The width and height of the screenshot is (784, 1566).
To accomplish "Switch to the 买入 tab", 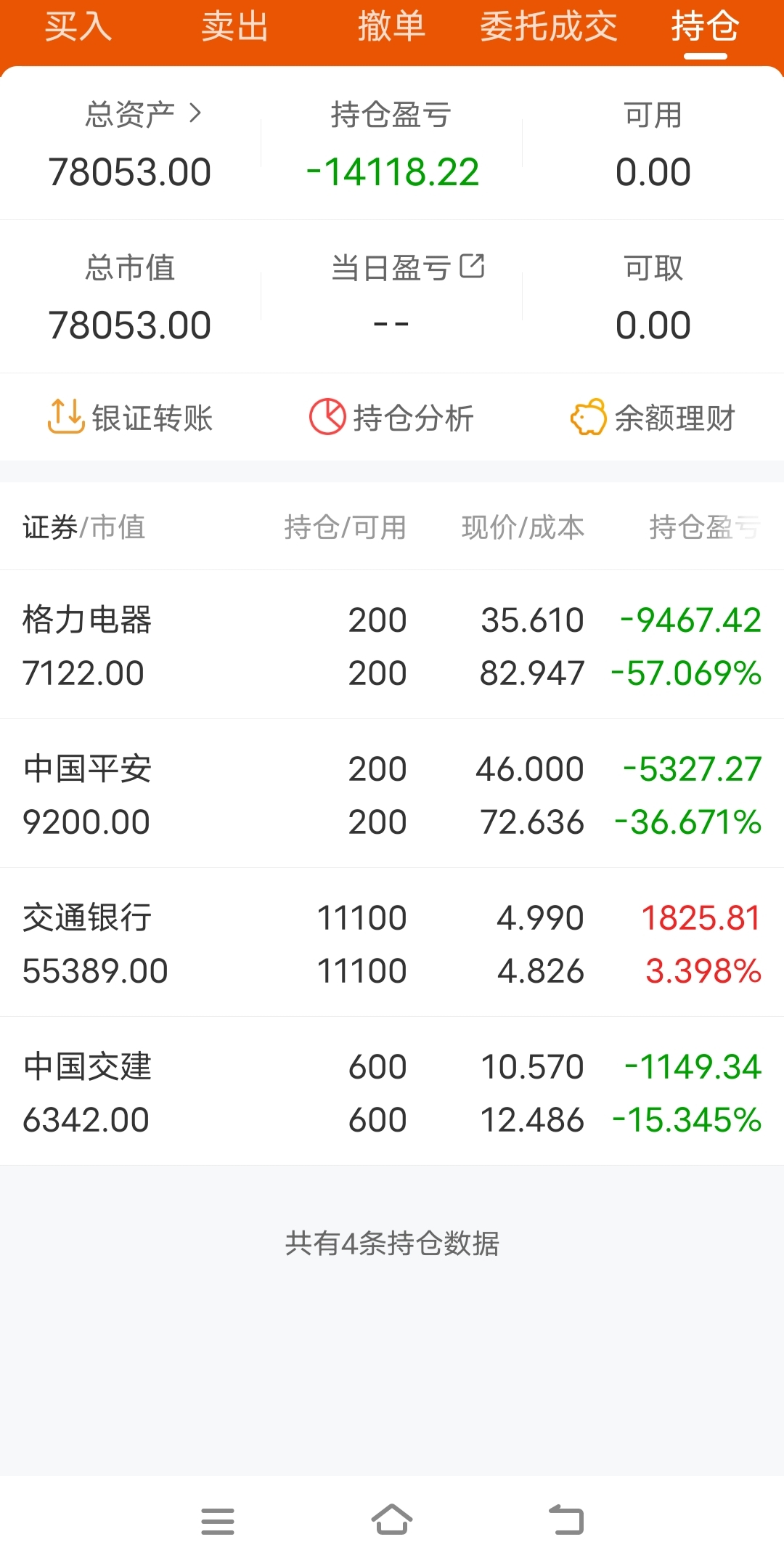I will click(x=78, y=28).
